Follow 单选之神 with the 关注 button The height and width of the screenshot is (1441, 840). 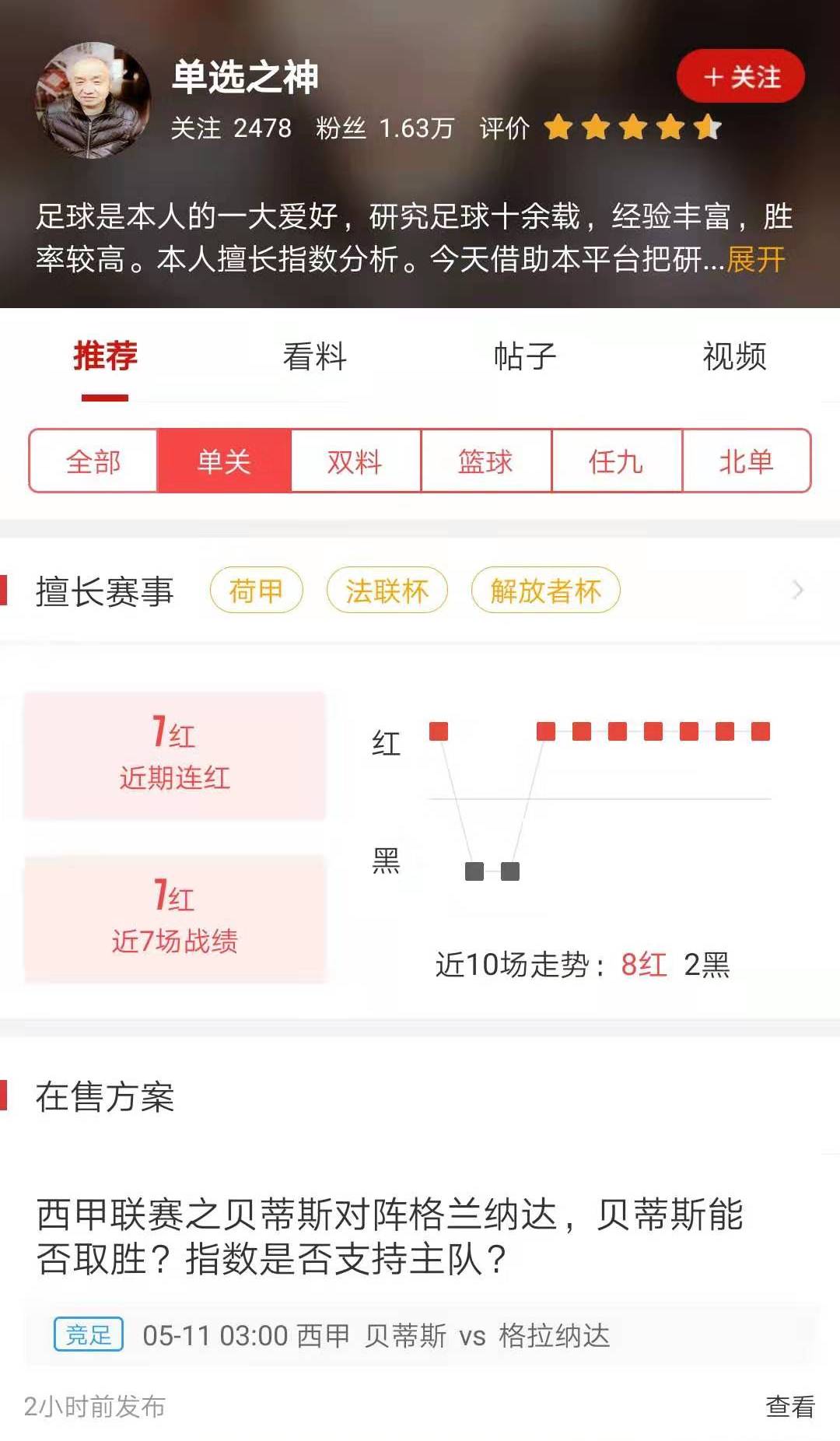point(740,76)
